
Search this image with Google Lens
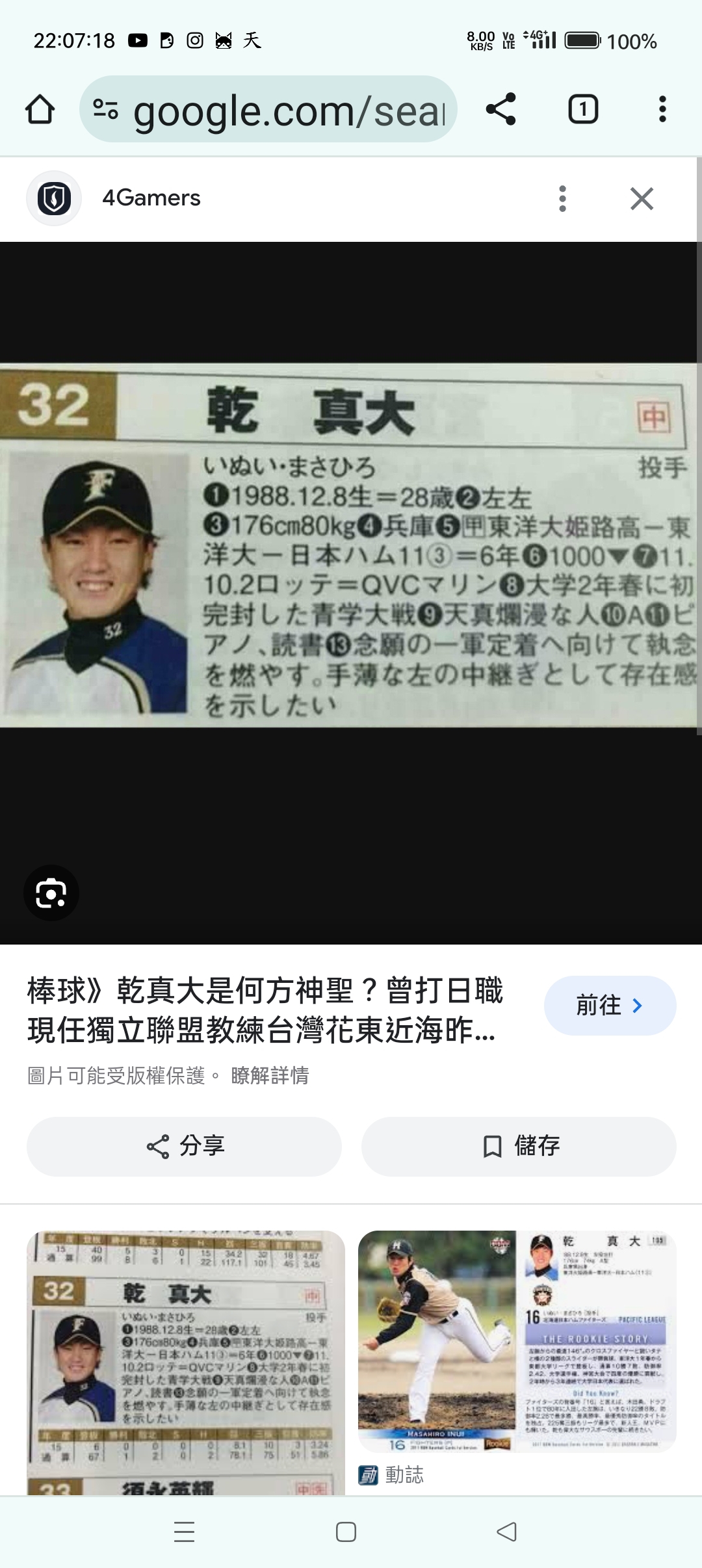[51, 893]
